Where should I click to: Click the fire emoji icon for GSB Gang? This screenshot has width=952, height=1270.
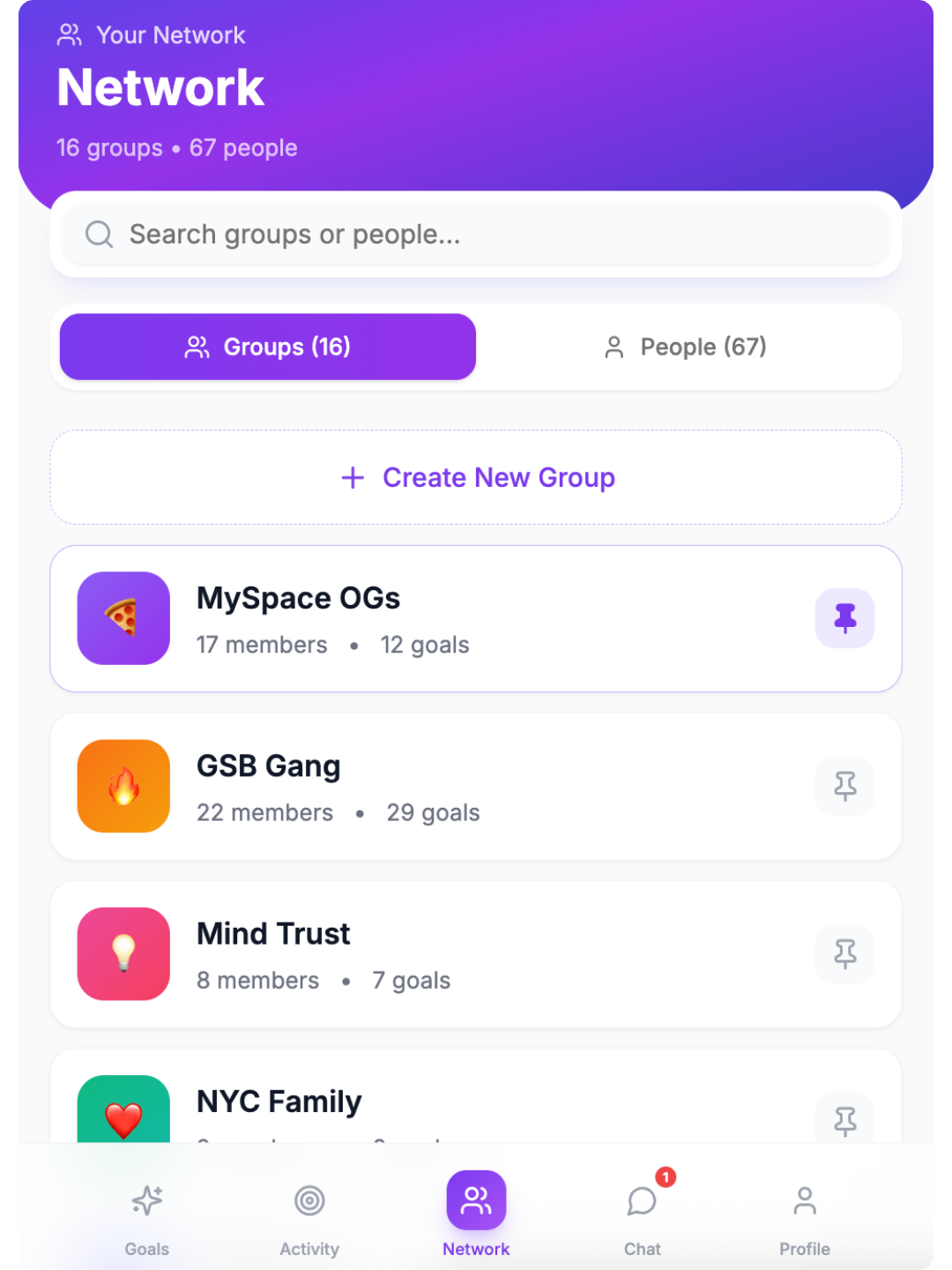click(123, 786)
